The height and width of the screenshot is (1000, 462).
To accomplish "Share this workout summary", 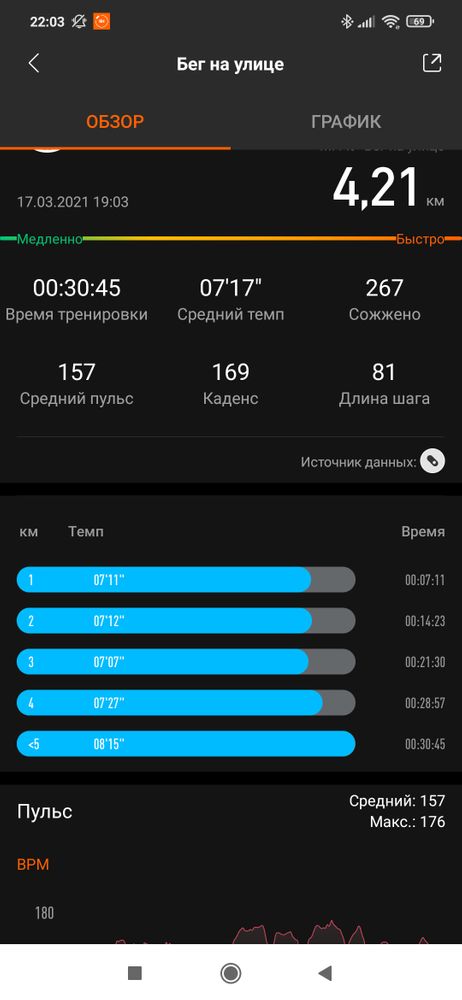I will coord(432,62).
